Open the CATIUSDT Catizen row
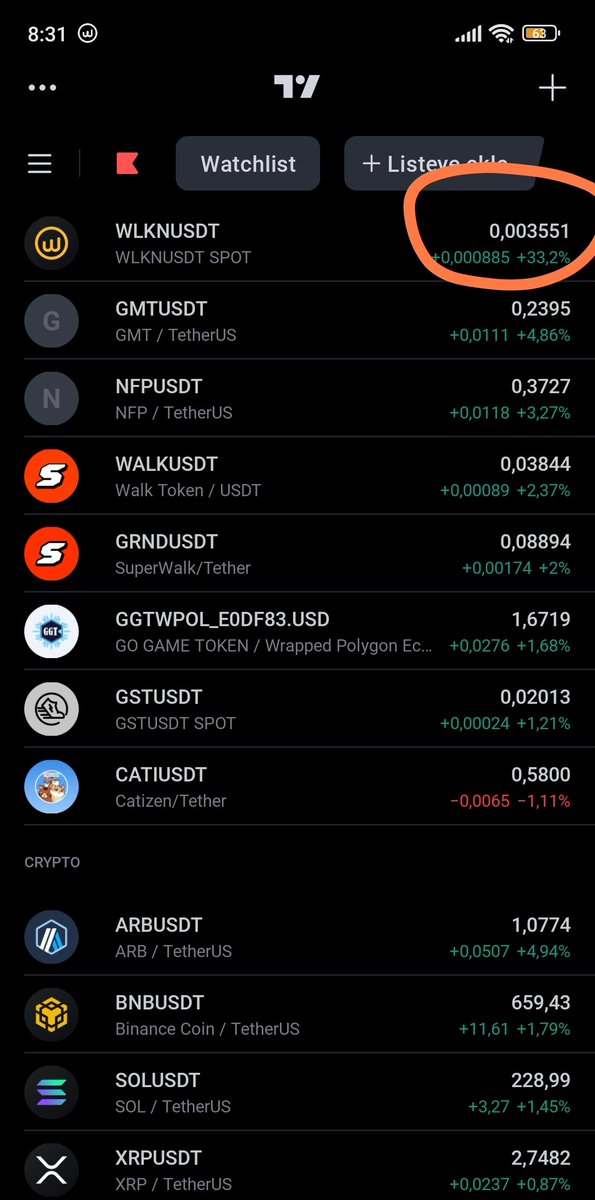Screen dimensions: 595x1200 [x=297, y=787]
